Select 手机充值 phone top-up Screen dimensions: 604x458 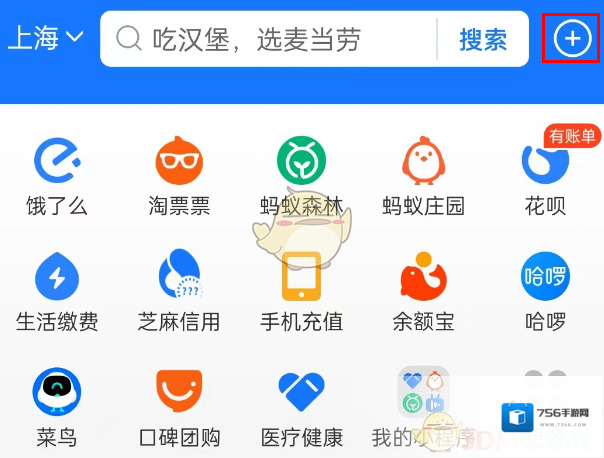(301, 278)
